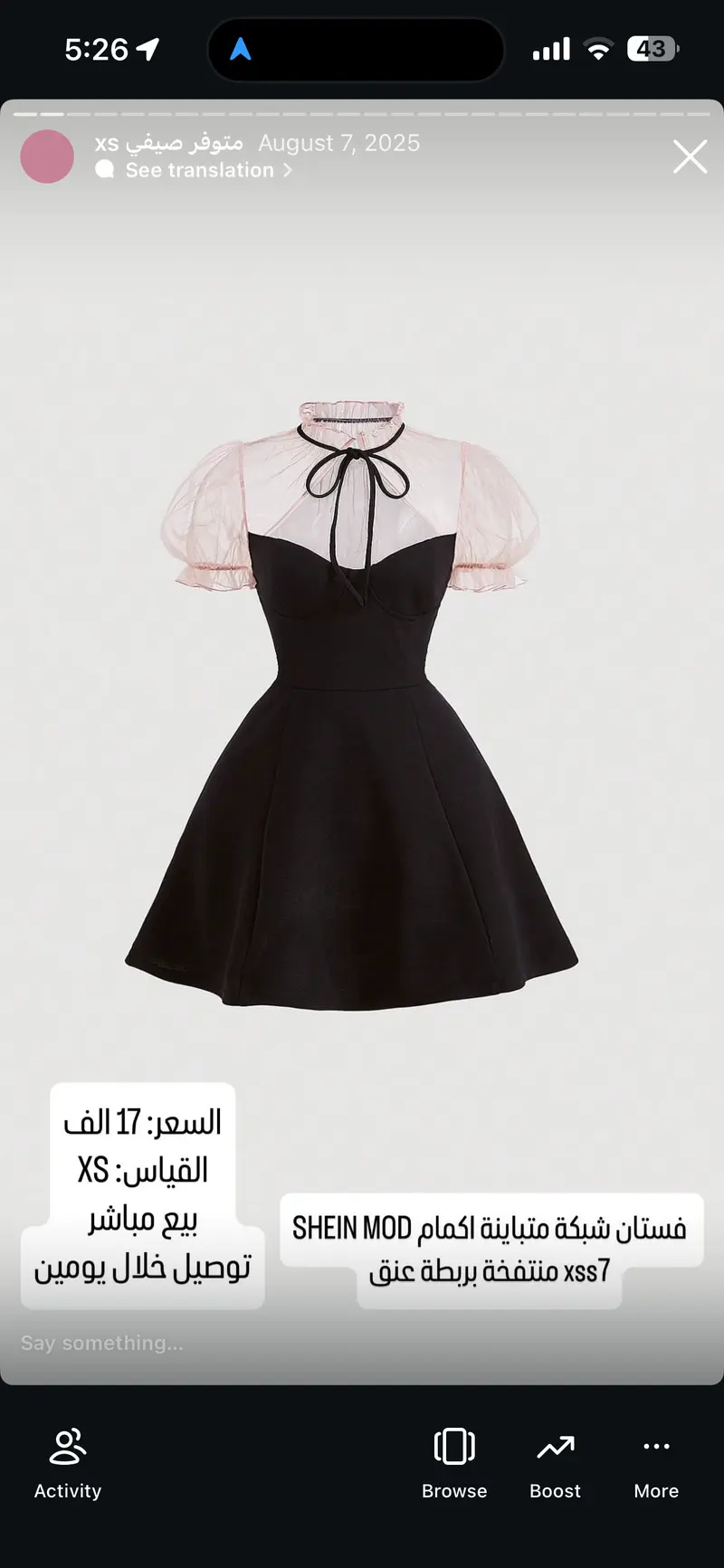Screen dimensions: 724x1568
Task: Tap See translation link
Action: tap(199, 170)
